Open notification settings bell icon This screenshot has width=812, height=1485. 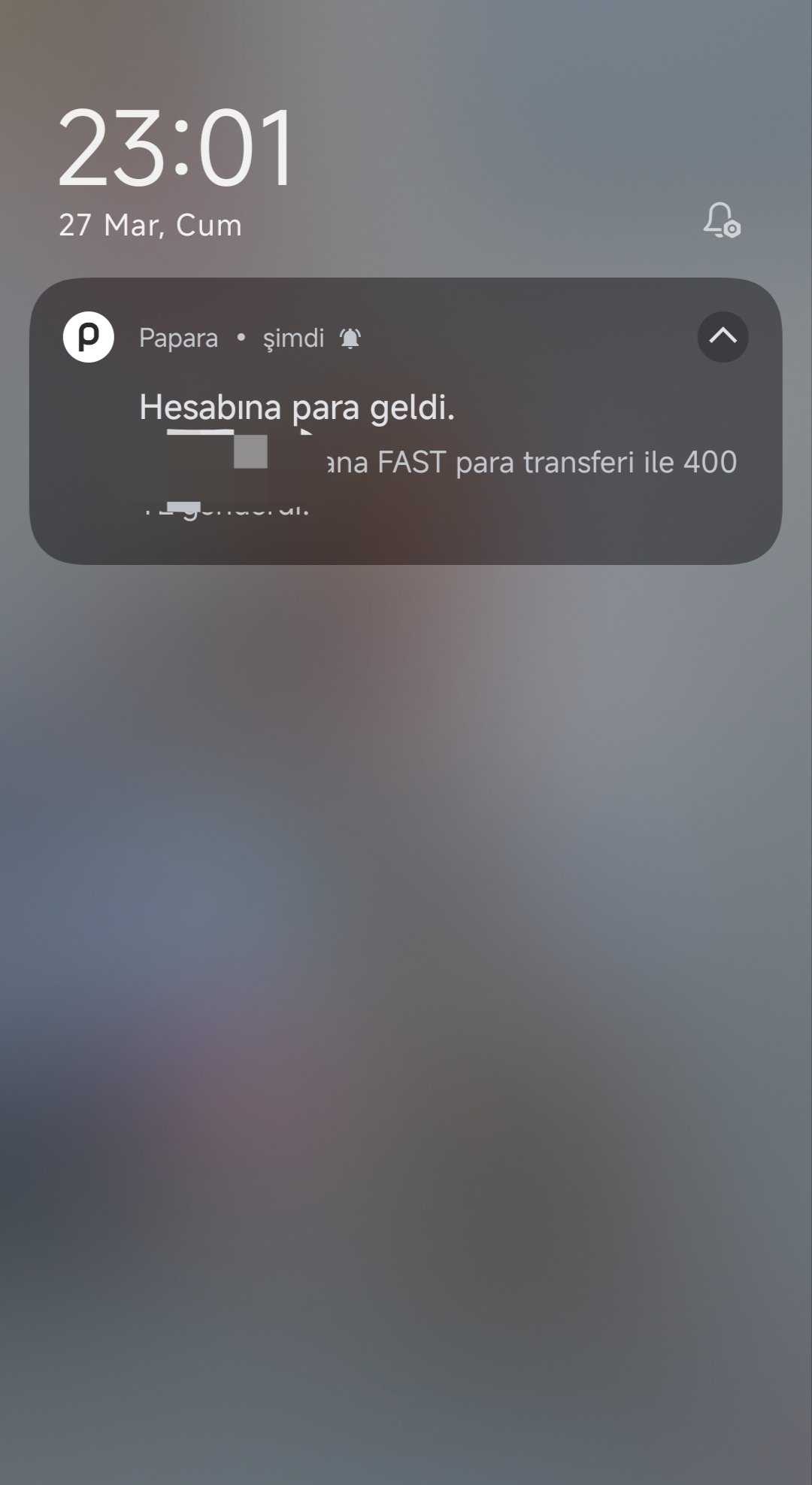(721, 220)
